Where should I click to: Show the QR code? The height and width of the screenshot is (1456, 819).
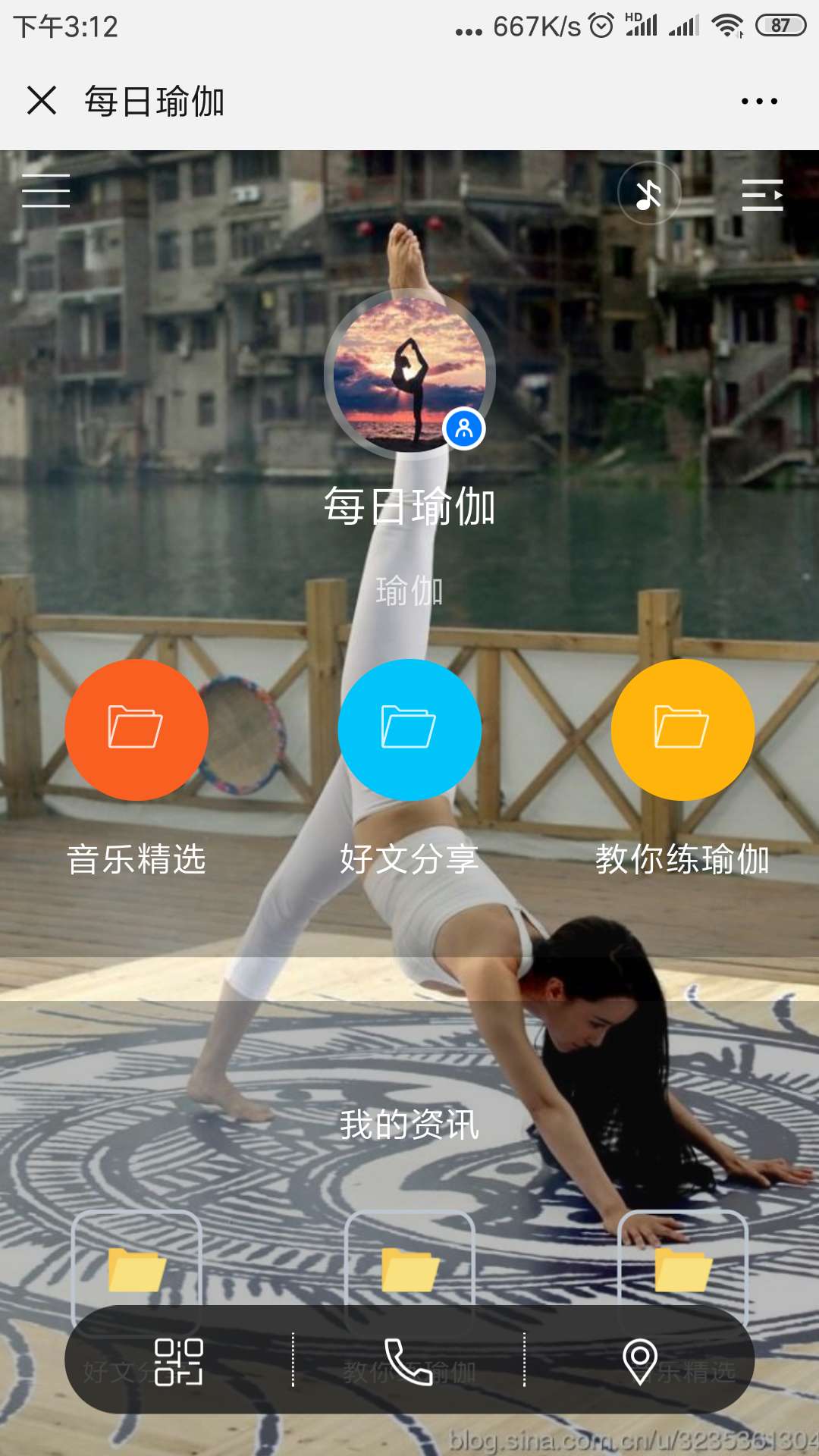(179, 1361)
